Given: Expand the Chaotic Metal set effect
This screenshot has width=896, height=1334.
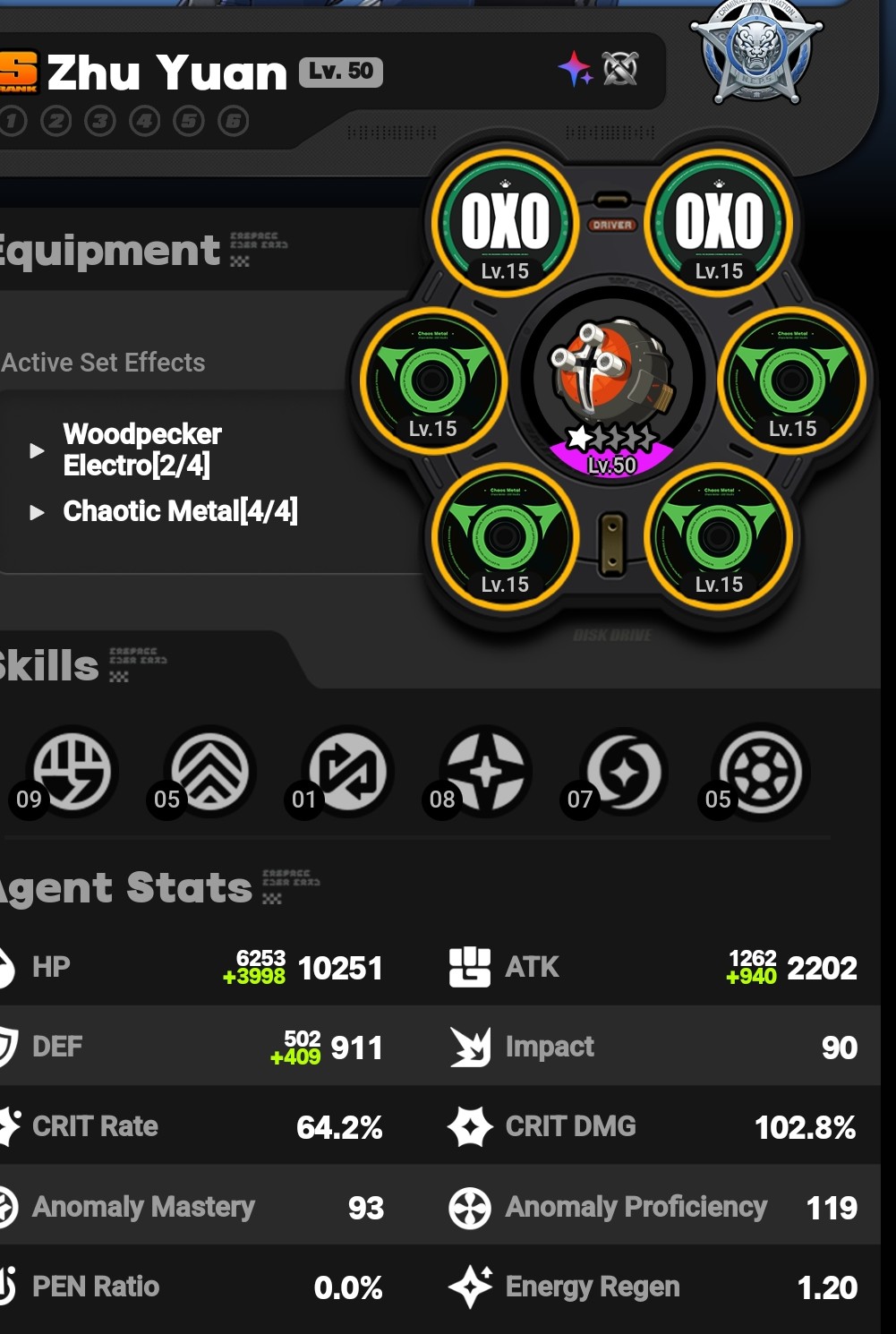Looking at the screenshot, I should 37,512.
